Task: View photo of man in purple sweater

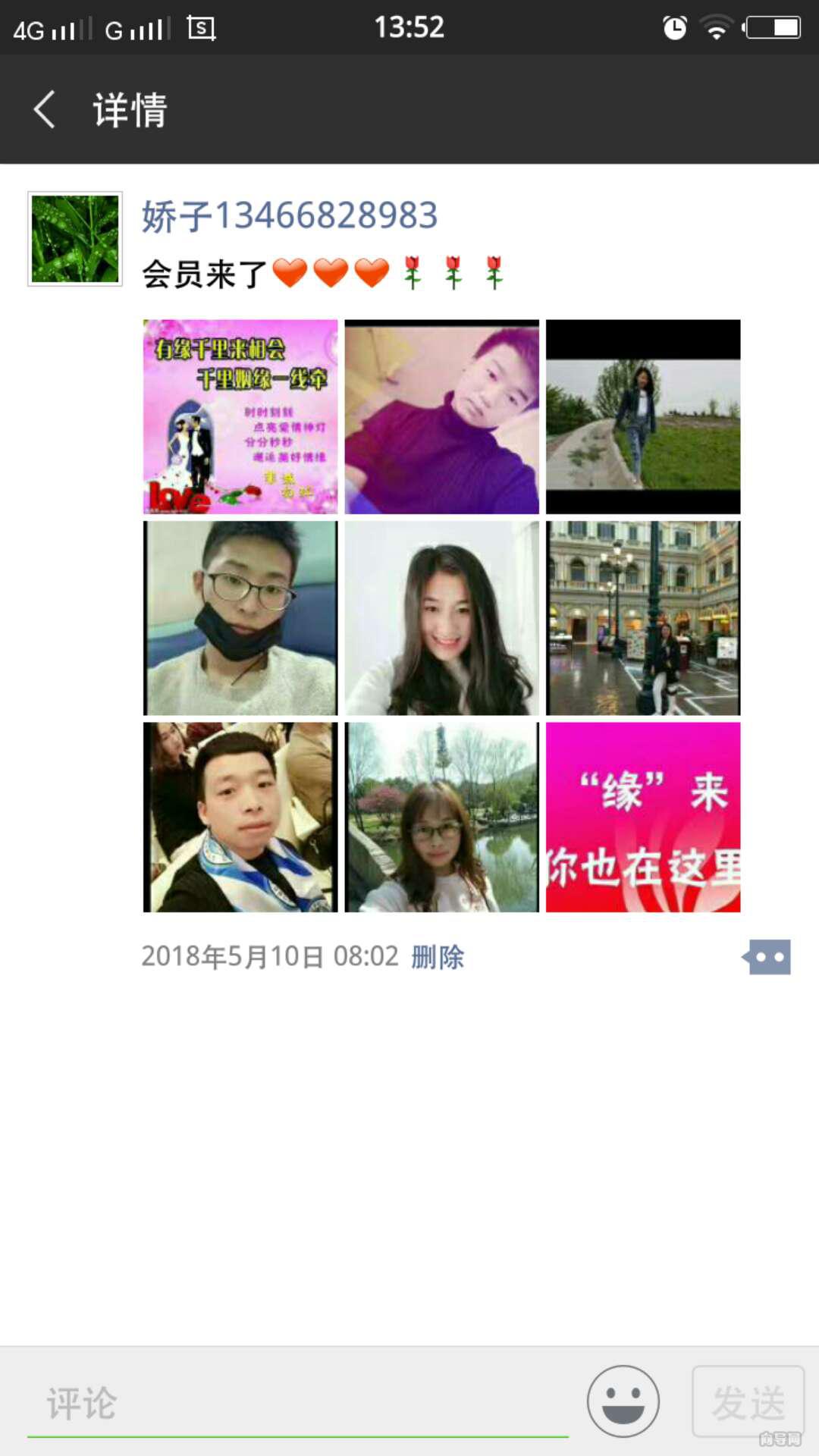Action: [x=441, y=416]
